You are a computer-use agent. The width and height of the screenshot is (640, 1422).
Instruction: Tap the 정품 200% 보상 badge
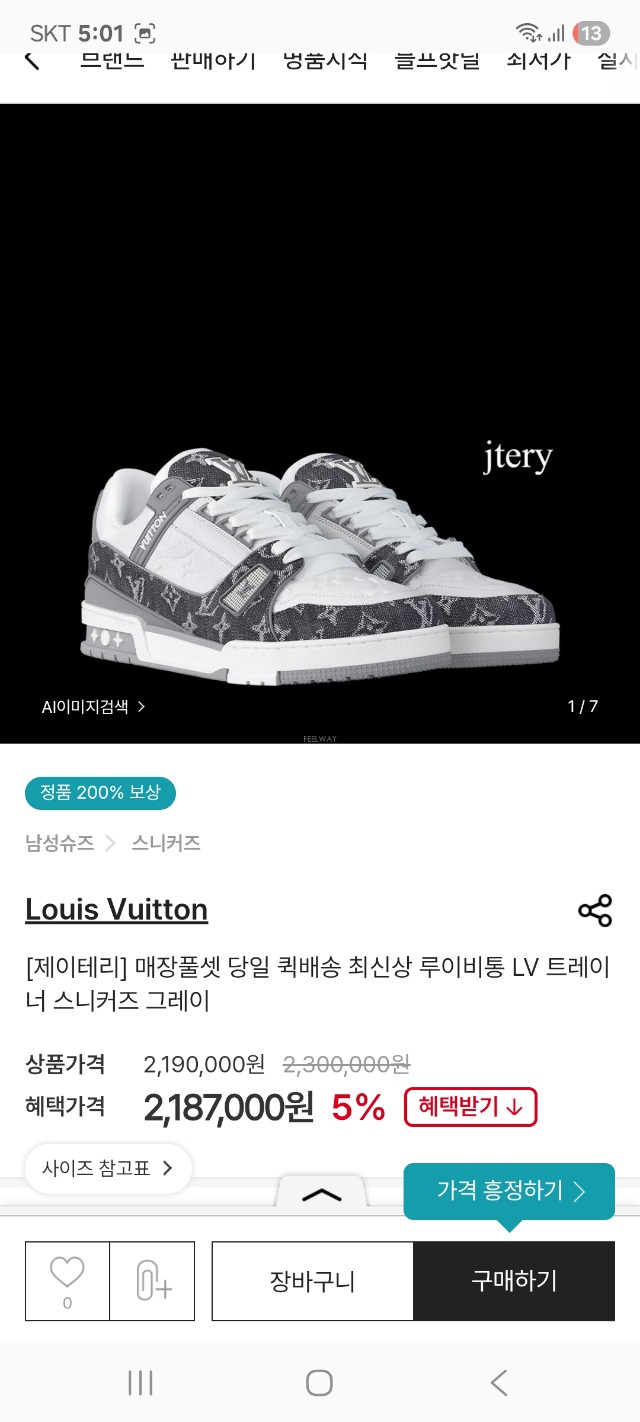point(100,793)
